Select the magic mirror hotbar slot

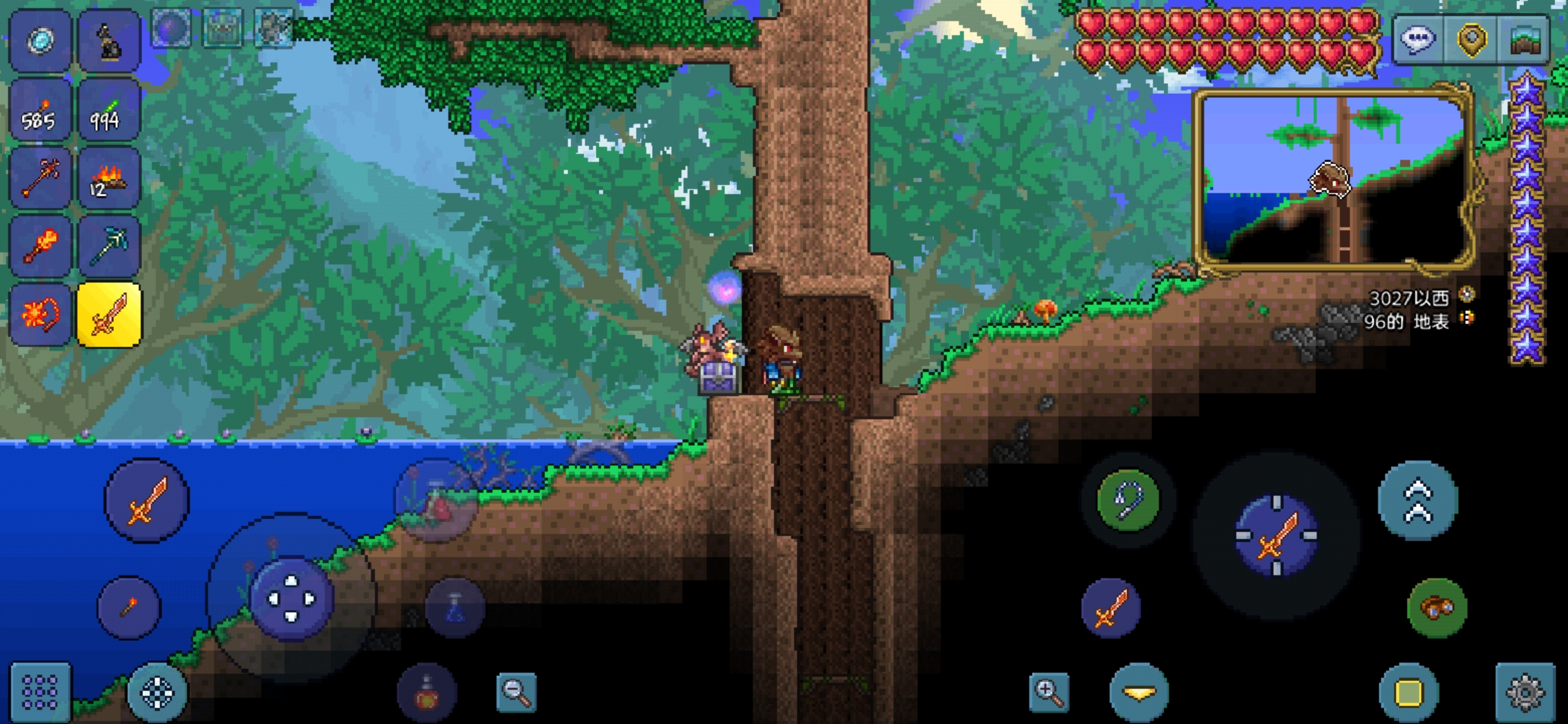point(40,42)
